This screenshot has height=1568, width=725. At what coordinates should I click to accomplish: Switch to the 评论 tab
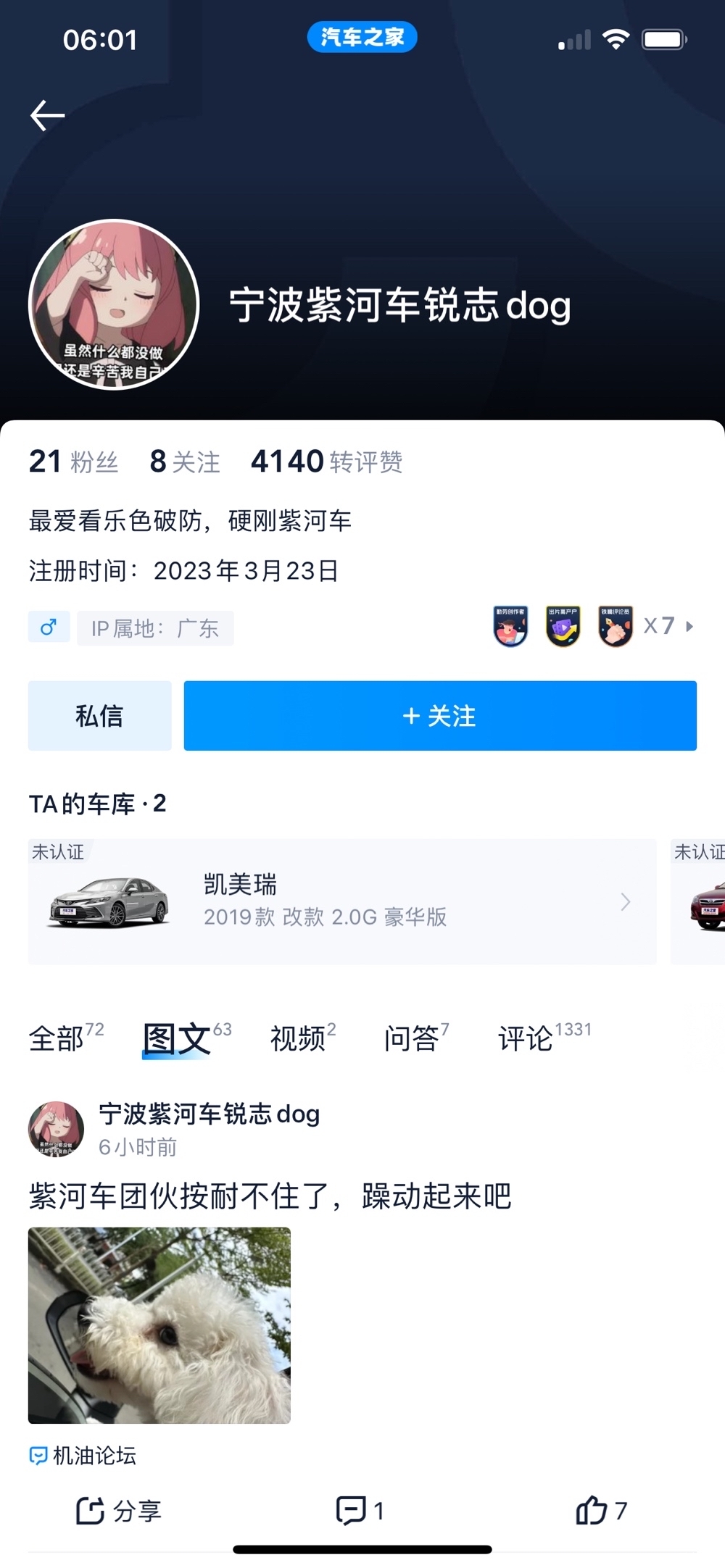[x=526, y=1038]
